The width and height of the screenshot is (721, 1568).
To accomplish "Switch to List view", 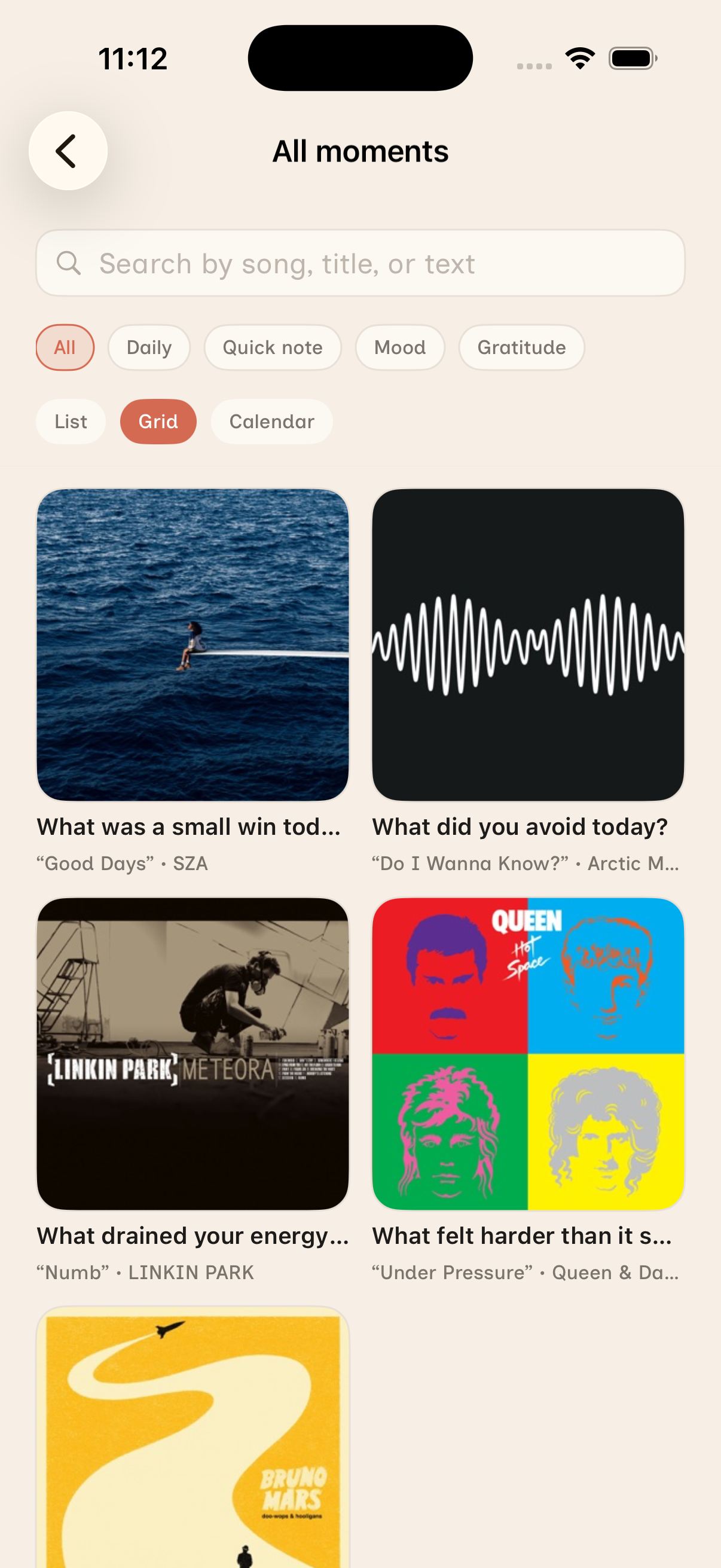I will [x=71, y=421].
